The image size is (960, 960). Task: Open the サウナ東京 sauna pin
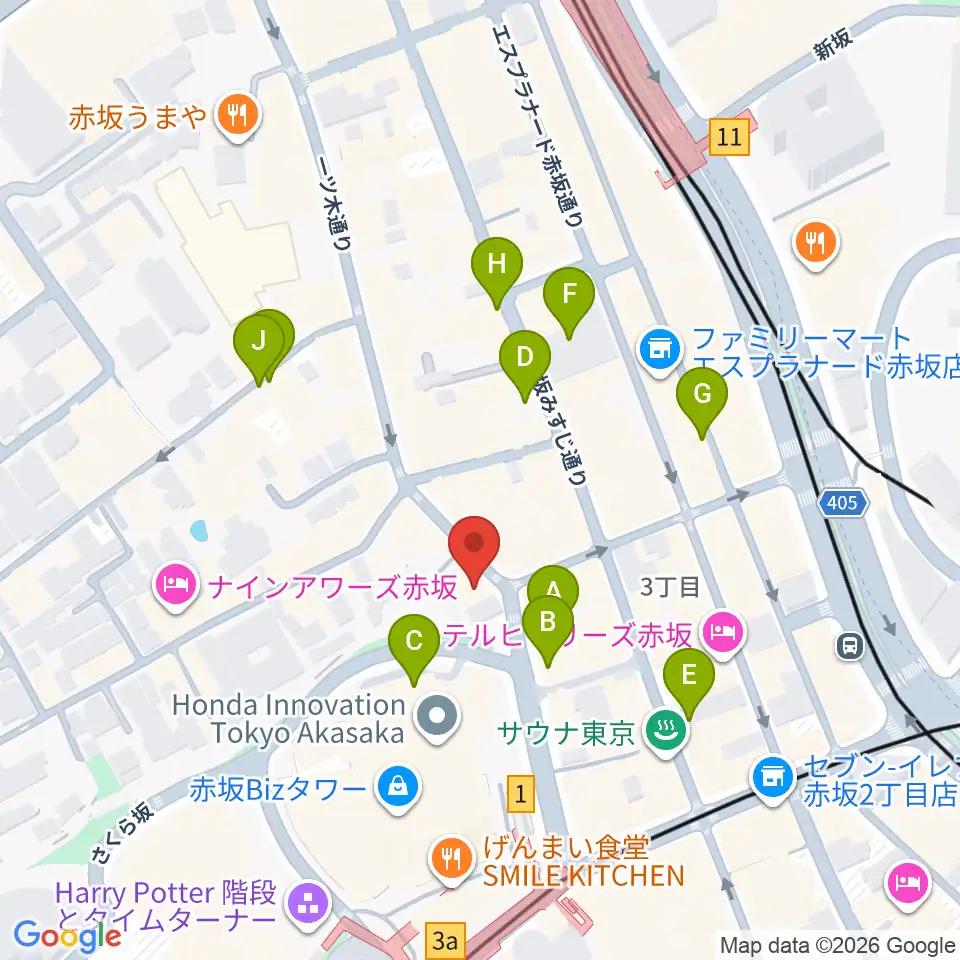coord(667,731)
